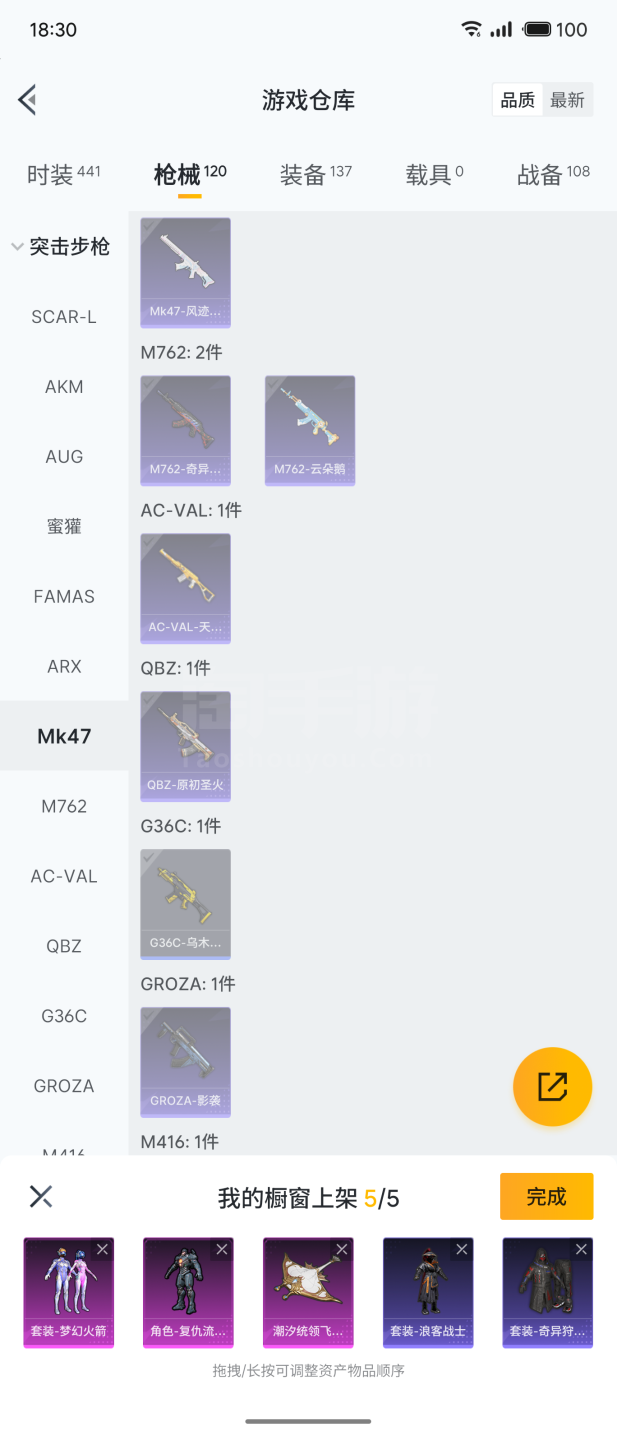
Task: Select the M762-云朵鹅 skin tile
Action: point(310,430)
